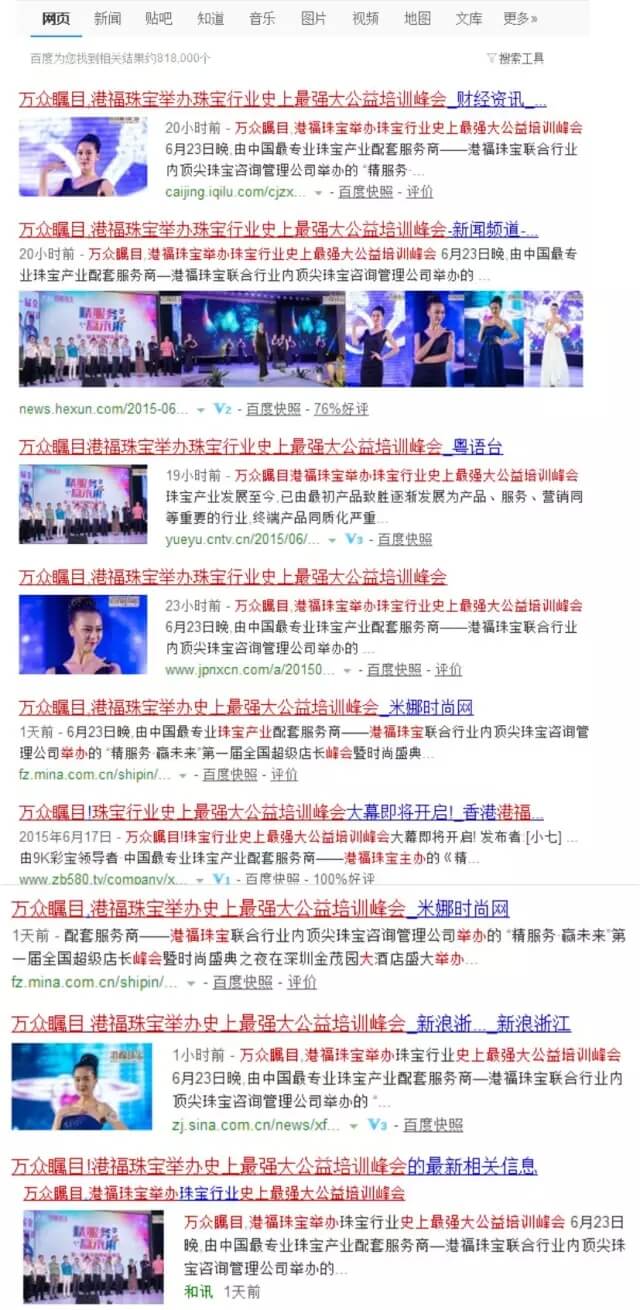Tap 评价 next to www.jpnxcn.com result
The image size is (640, 1310).
point(449,669)
